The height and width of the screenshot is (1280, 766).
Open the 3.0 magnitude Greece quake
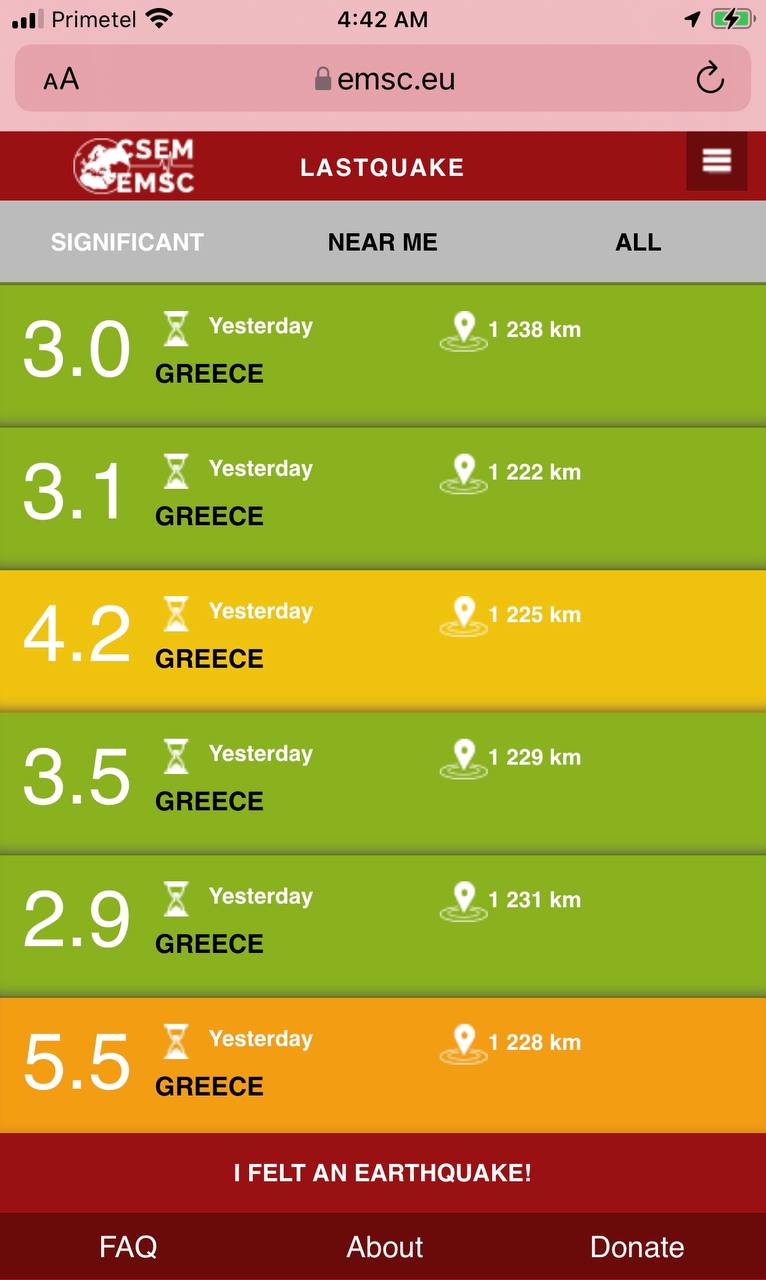[x=383, y=353]
